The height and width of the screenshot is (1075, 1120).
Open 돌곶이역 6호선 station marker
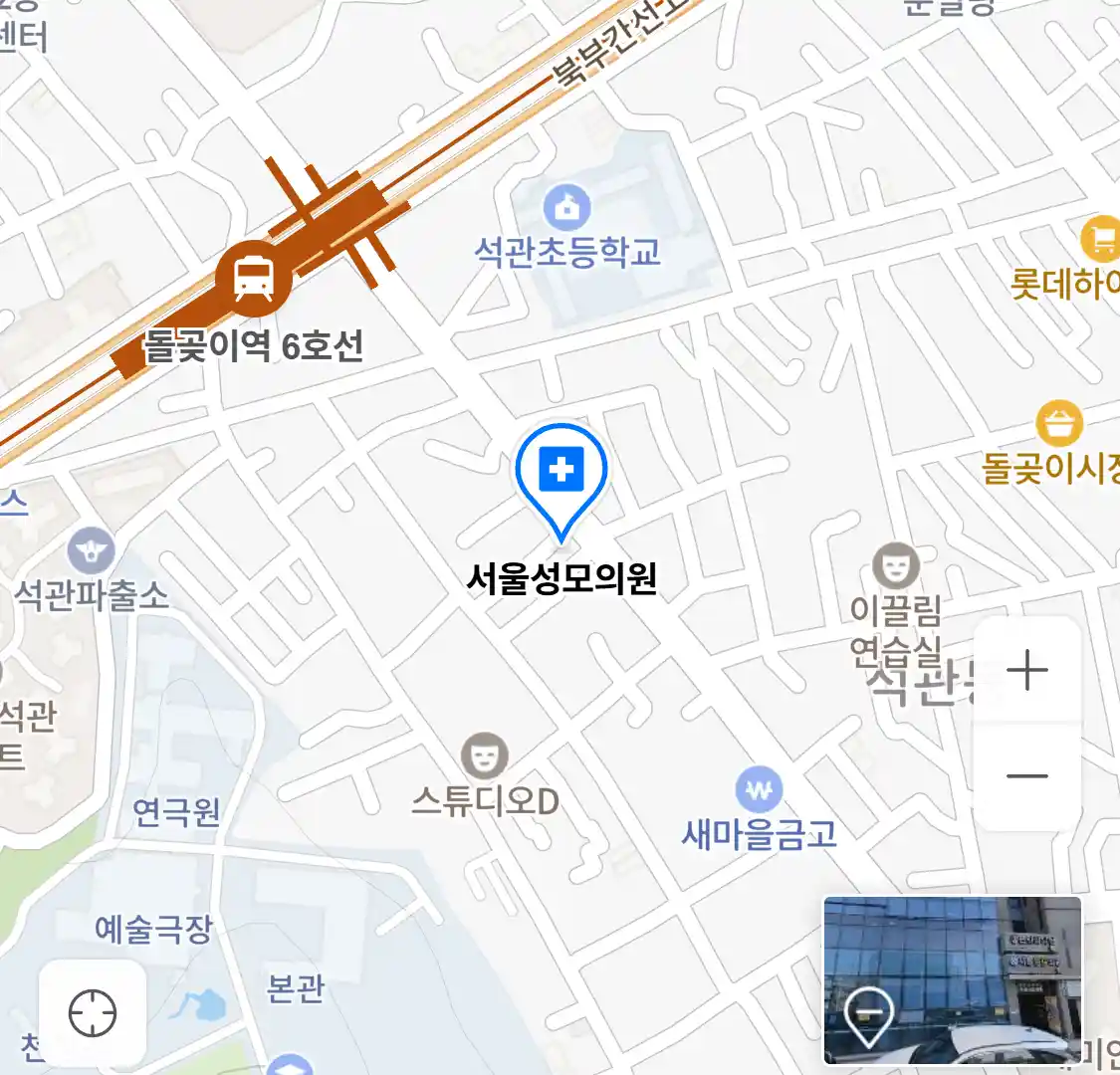pos(254,278)
